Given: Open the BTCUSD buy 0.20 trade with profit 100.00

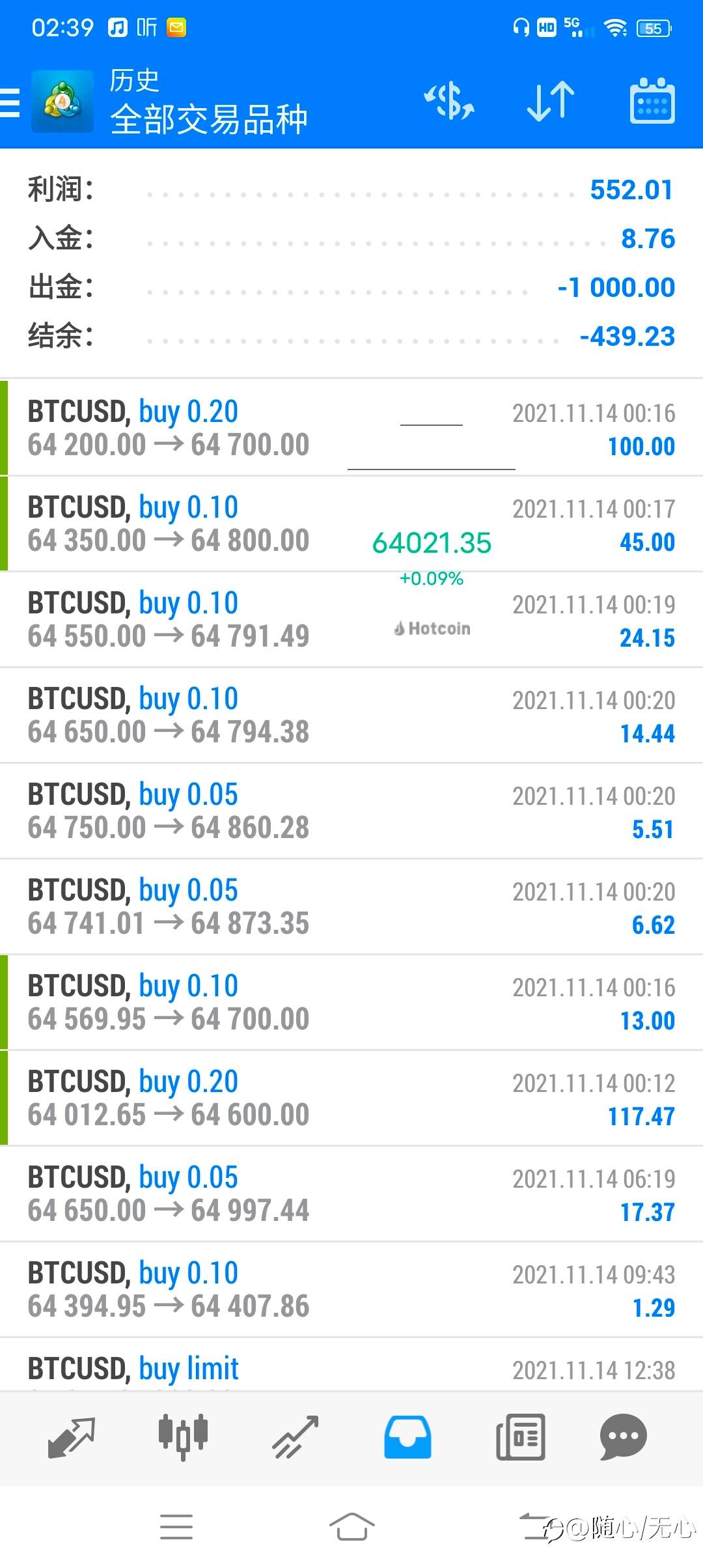Looking at the screenshot, I should (351, 428).
